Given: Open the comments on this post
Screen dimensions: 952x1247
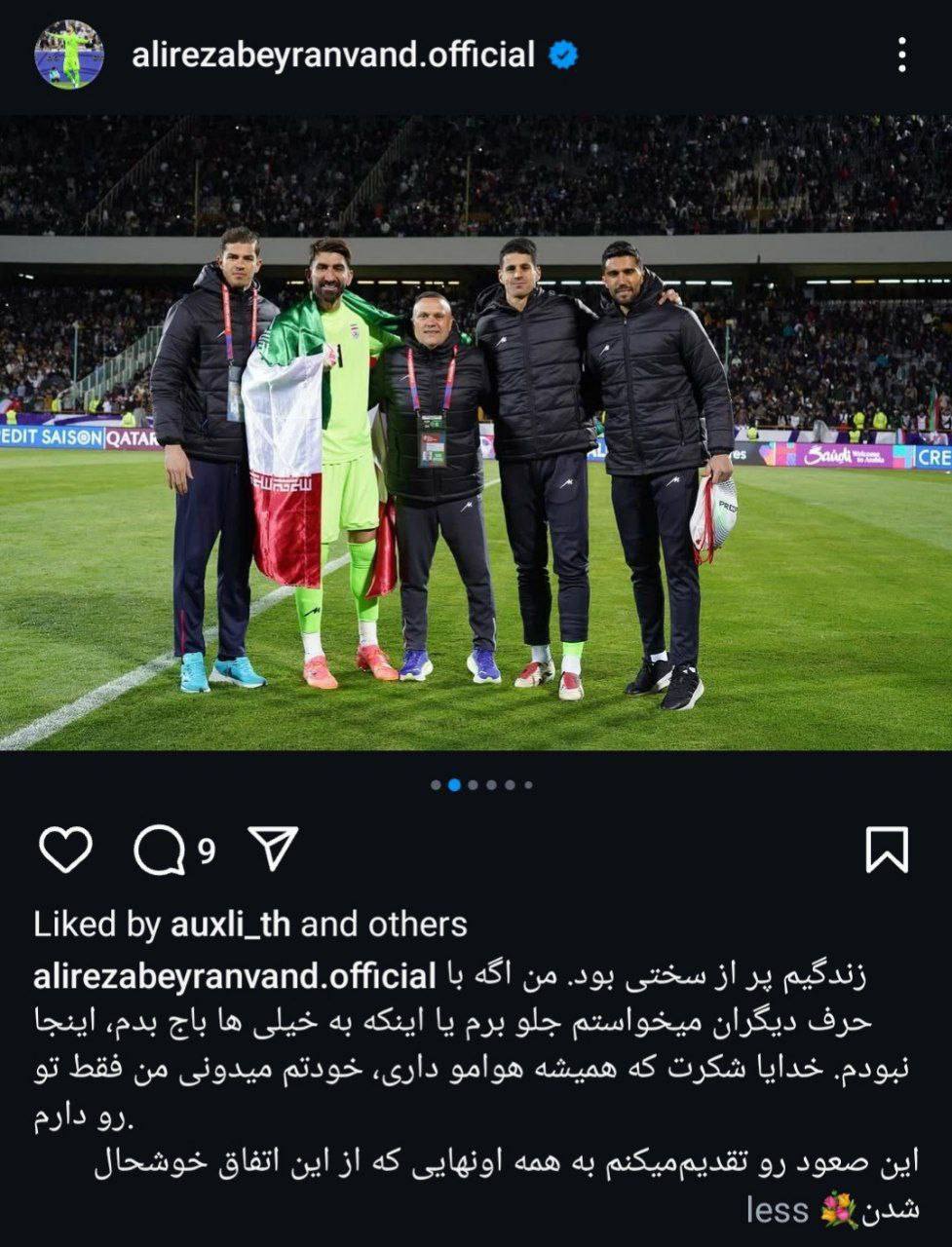Looking at the screenshot, I should click(160, 851).
